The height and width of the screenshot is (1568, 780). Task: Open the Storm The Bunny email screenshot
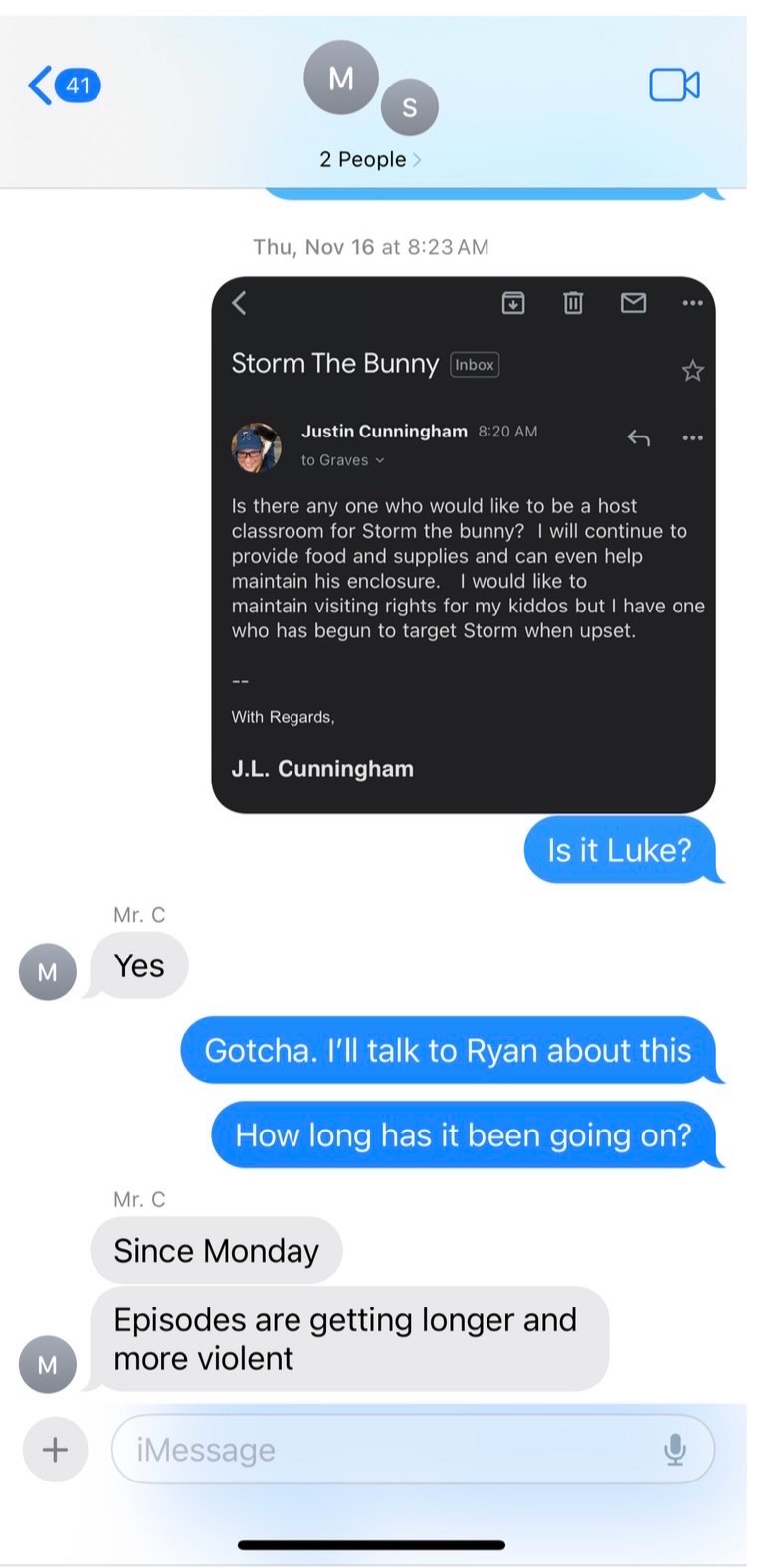click(463, 545)
